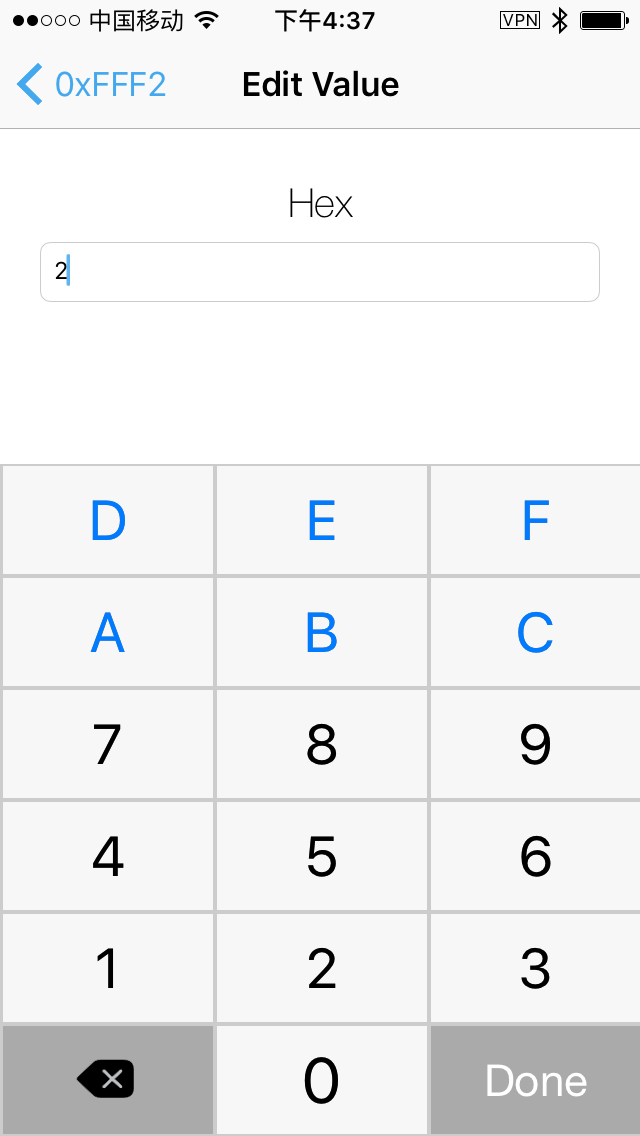Confirm the value with Done
Screen dimensions: 640x1136
tap(535, 1081)
